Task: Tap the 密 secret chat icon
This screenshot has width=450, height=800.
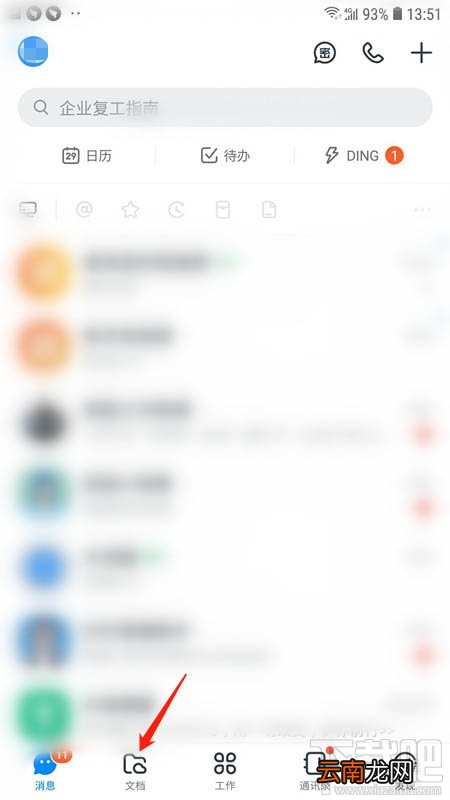Action: click(x=325, y=53)
